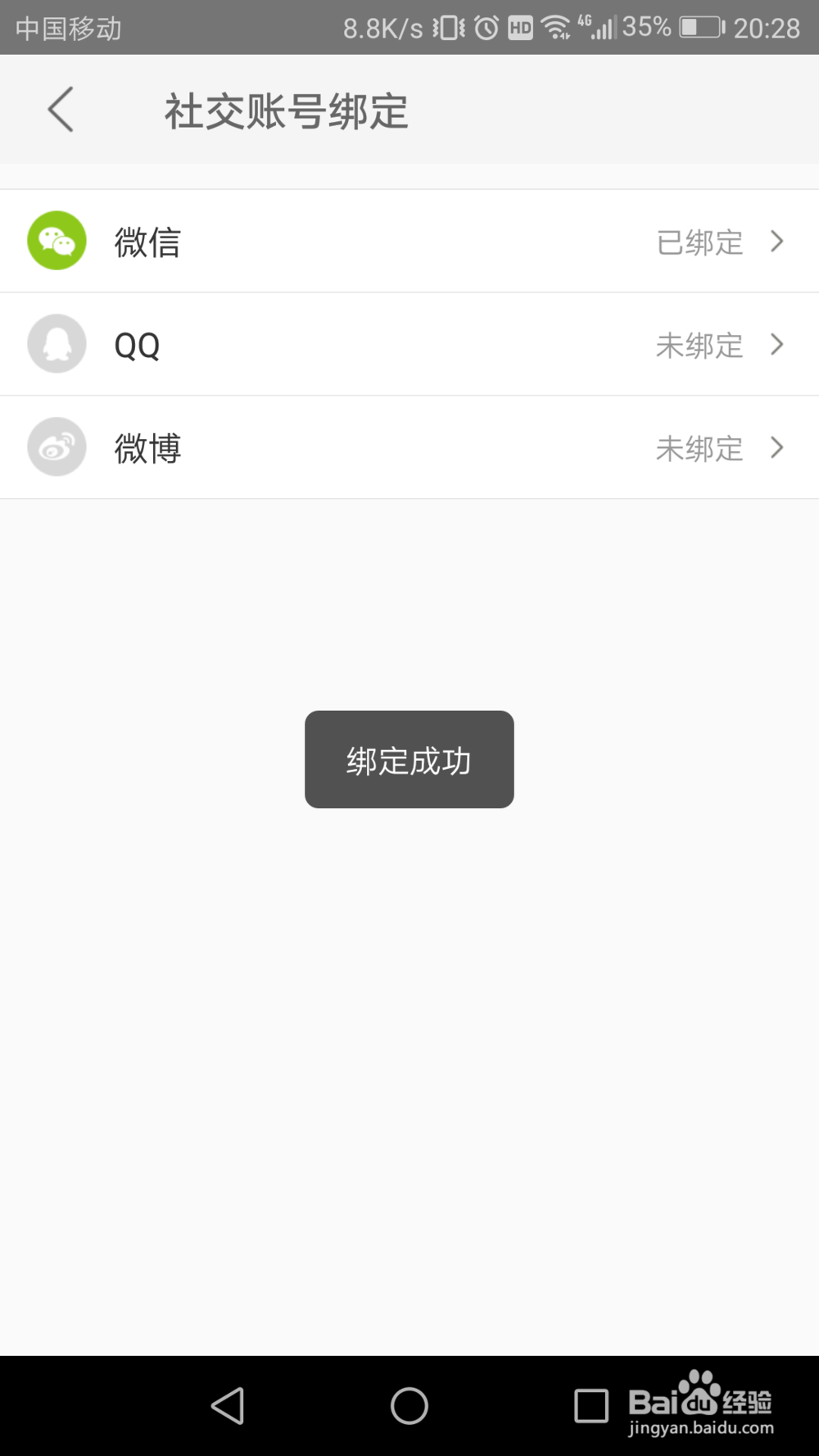Screen dimensions: 819x1456
Task: Tap the 未绑定 label next to 微博
Action: [699, 449]
